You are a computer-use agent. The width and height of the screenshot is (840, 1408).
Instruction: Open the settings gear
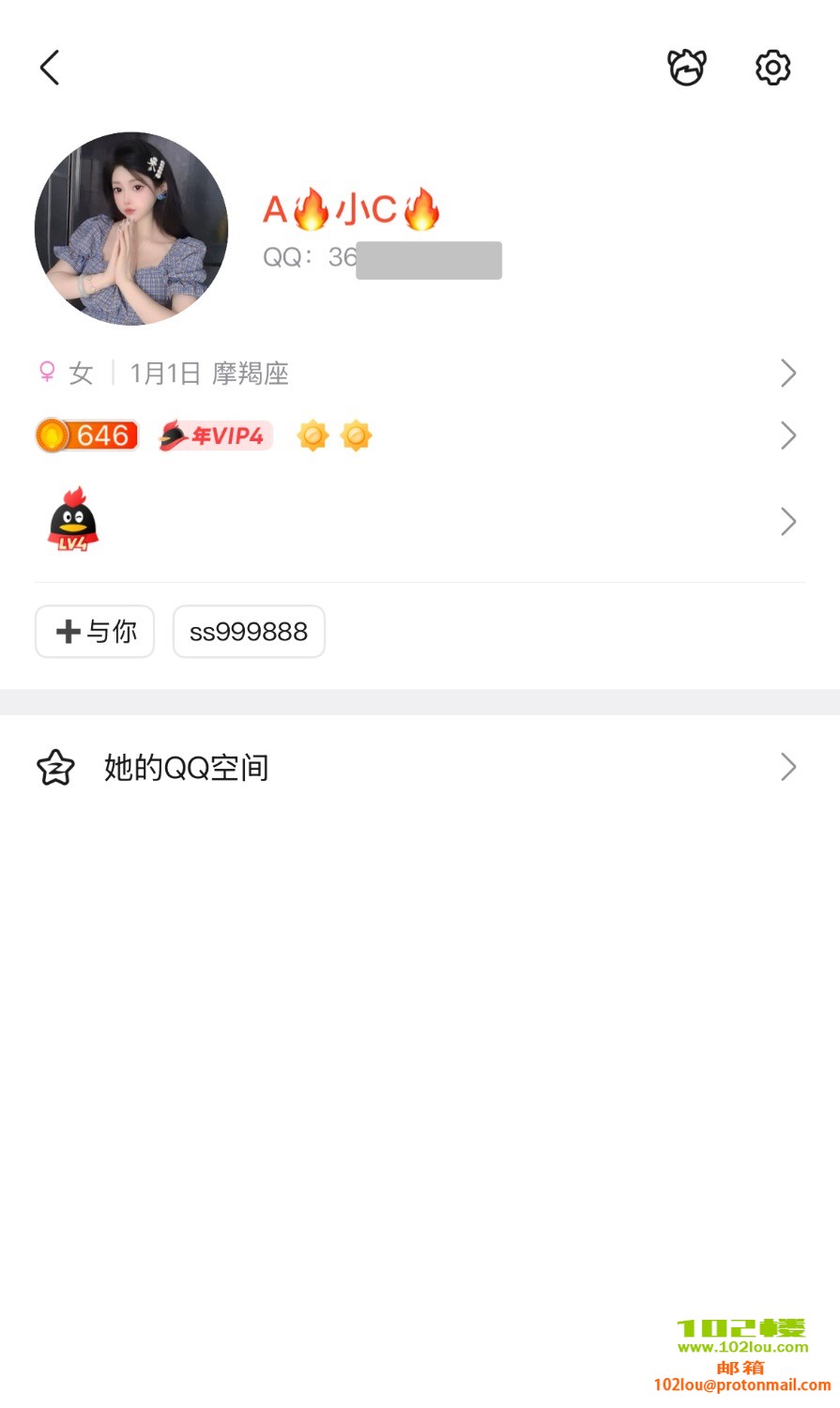click(773, 68)
